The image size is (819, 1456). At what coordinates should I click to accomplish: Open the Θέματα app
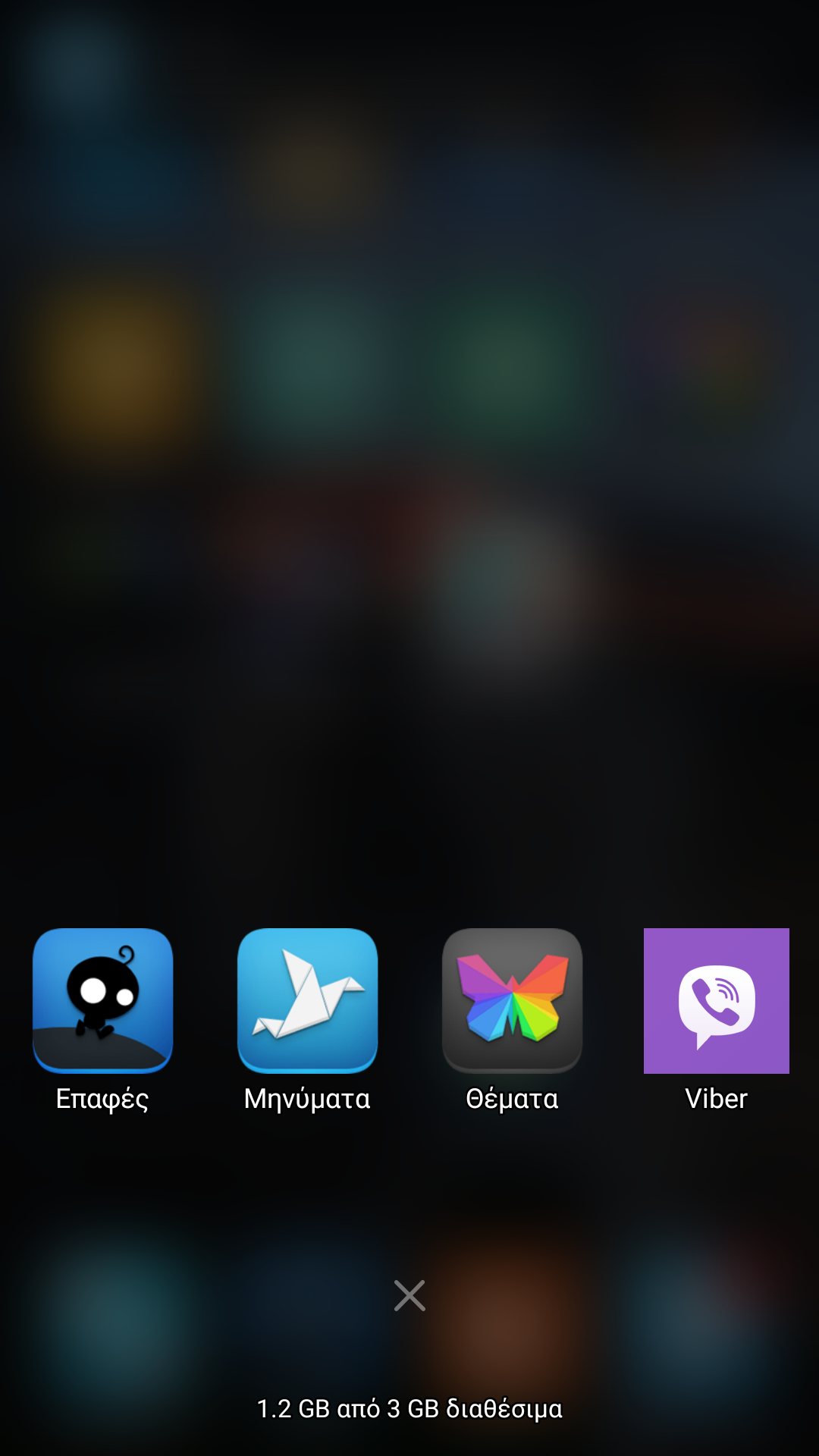pos(512,1000)
